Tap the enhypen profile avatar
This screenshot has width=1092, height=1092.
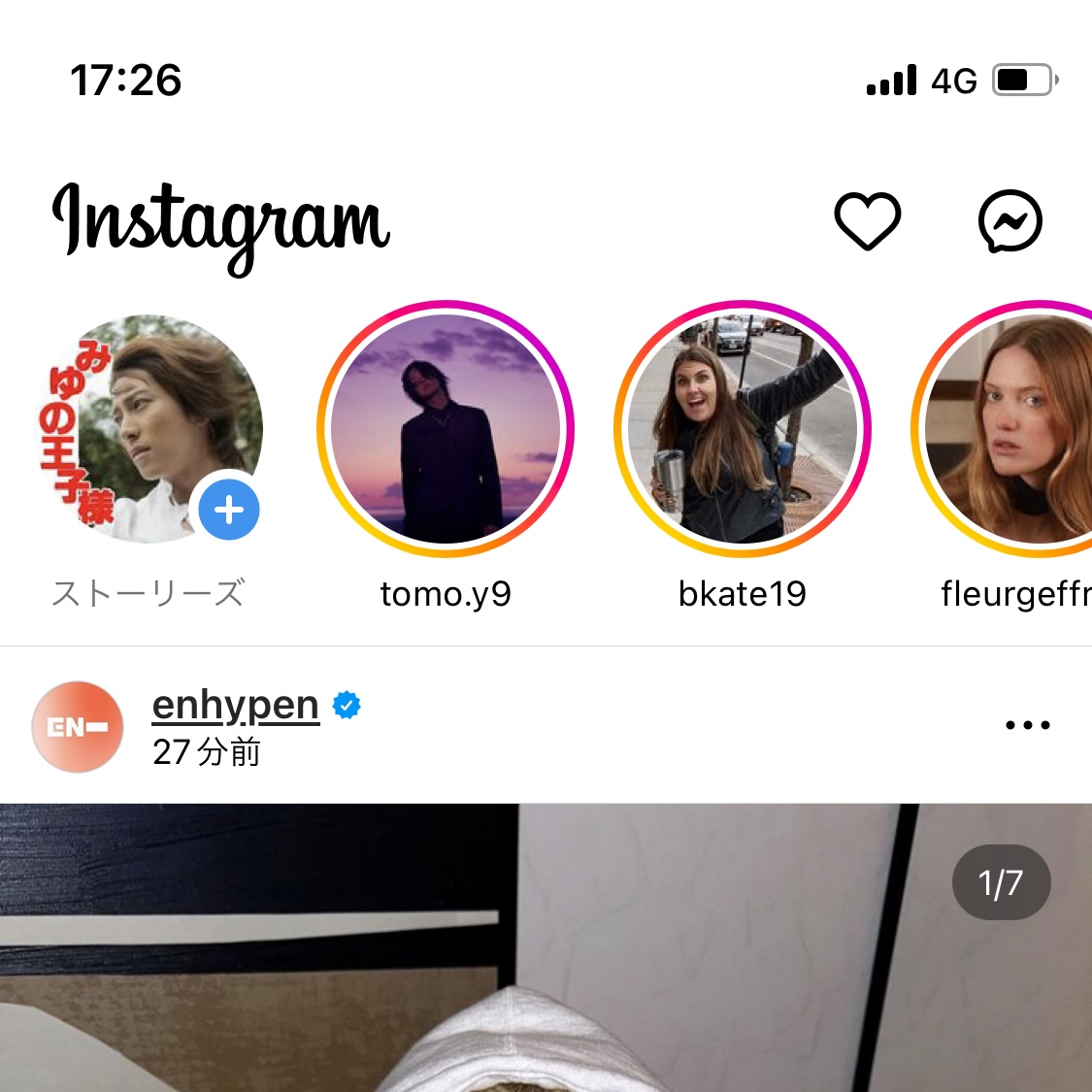78,727
